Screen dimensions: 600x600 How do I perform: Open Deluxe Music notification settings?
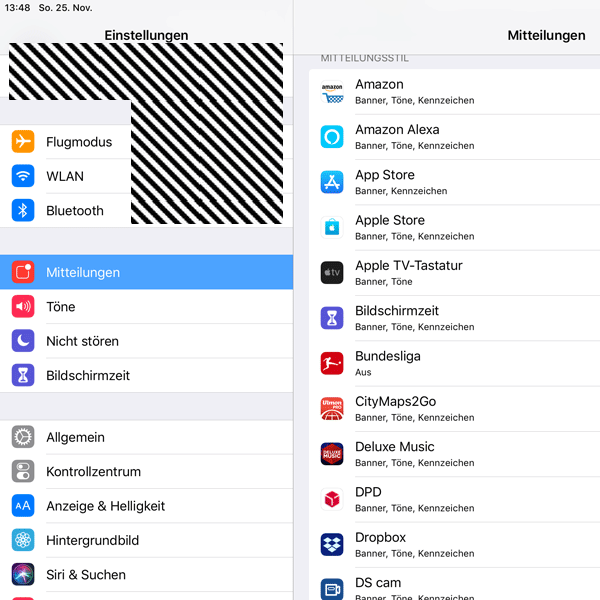[x=450, y=454]
